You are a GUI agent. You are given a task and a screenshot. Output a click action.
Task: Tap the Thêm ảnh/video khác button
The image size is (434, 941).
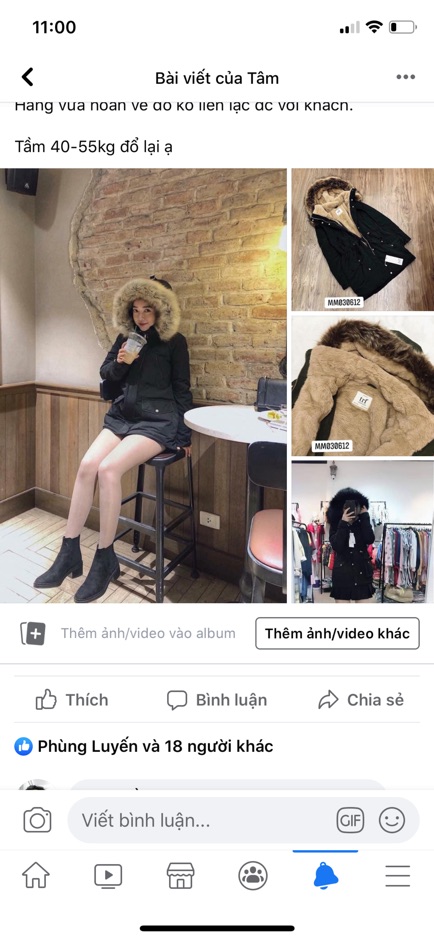[x=337, y=633]
